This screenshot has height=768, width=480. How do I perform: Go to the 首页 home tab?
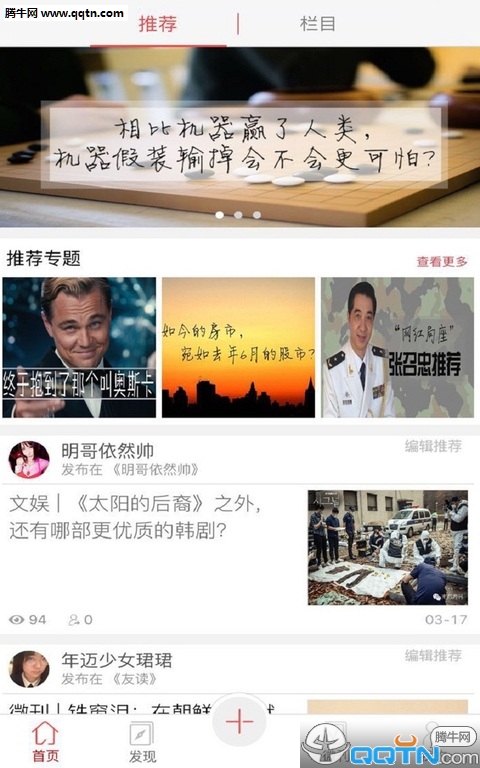45,742
